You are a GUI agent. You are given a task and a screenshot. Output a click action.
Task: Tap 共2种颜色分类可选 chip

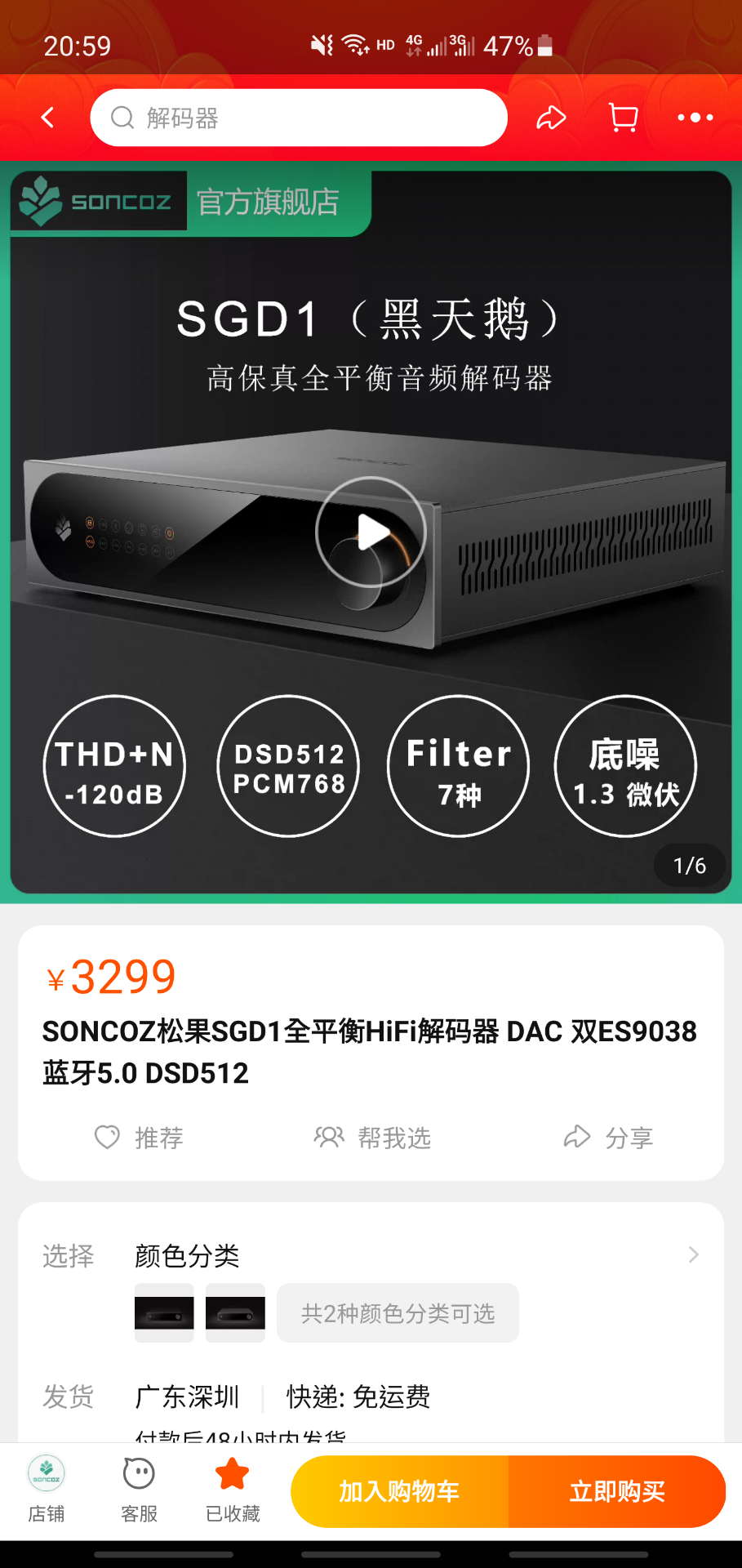pyautogui.click(x=398, y=1312)
